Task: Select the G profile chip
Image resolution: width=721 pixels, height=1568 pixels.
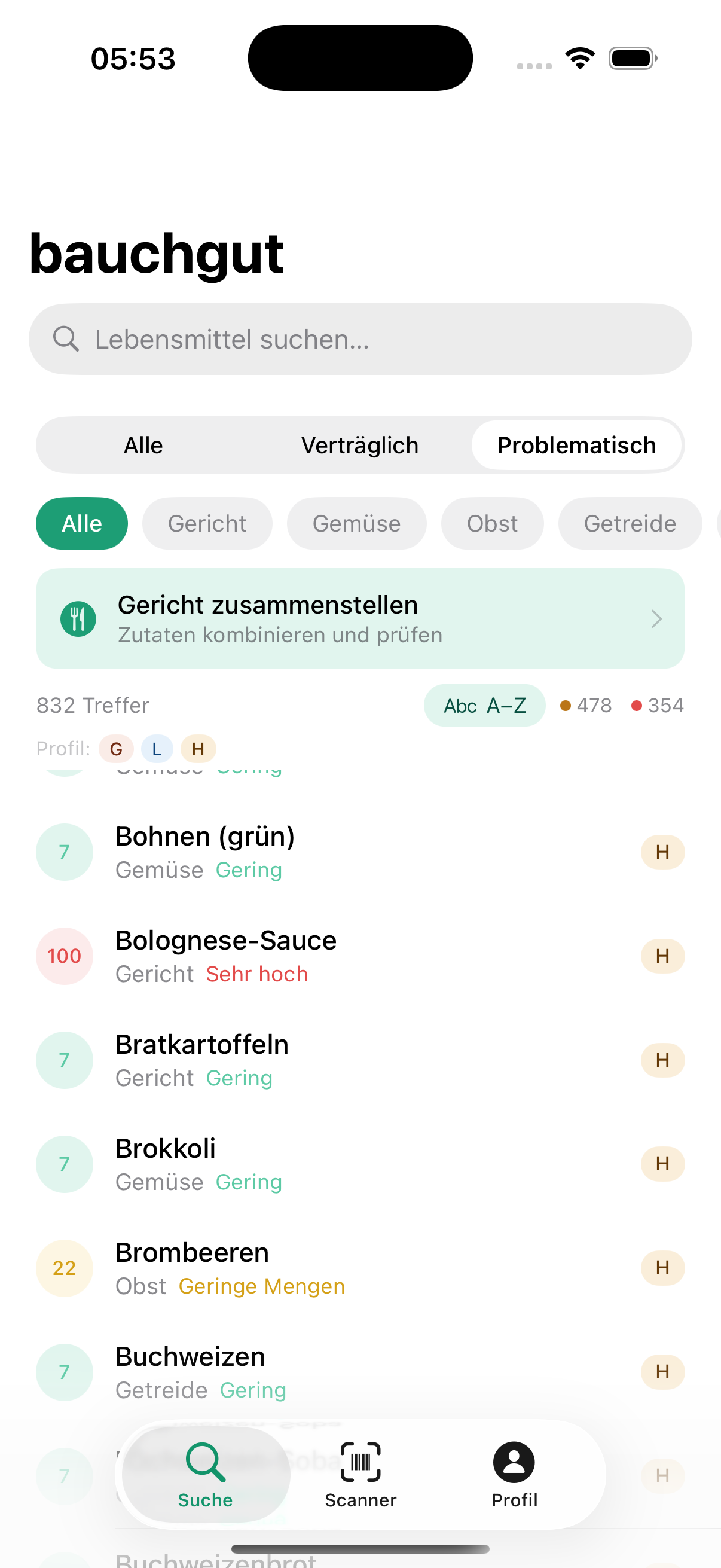Action: coord(115,749)
